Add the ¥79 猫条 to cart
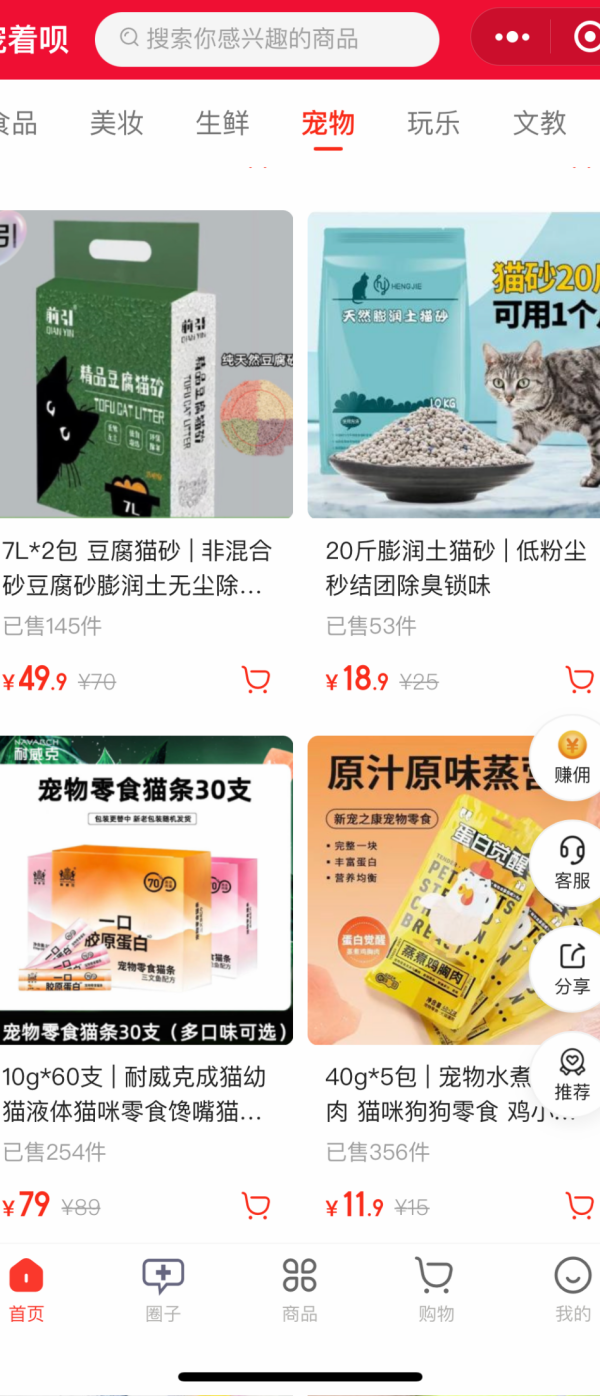600x1396 pixels. [x=256, y=1206]
